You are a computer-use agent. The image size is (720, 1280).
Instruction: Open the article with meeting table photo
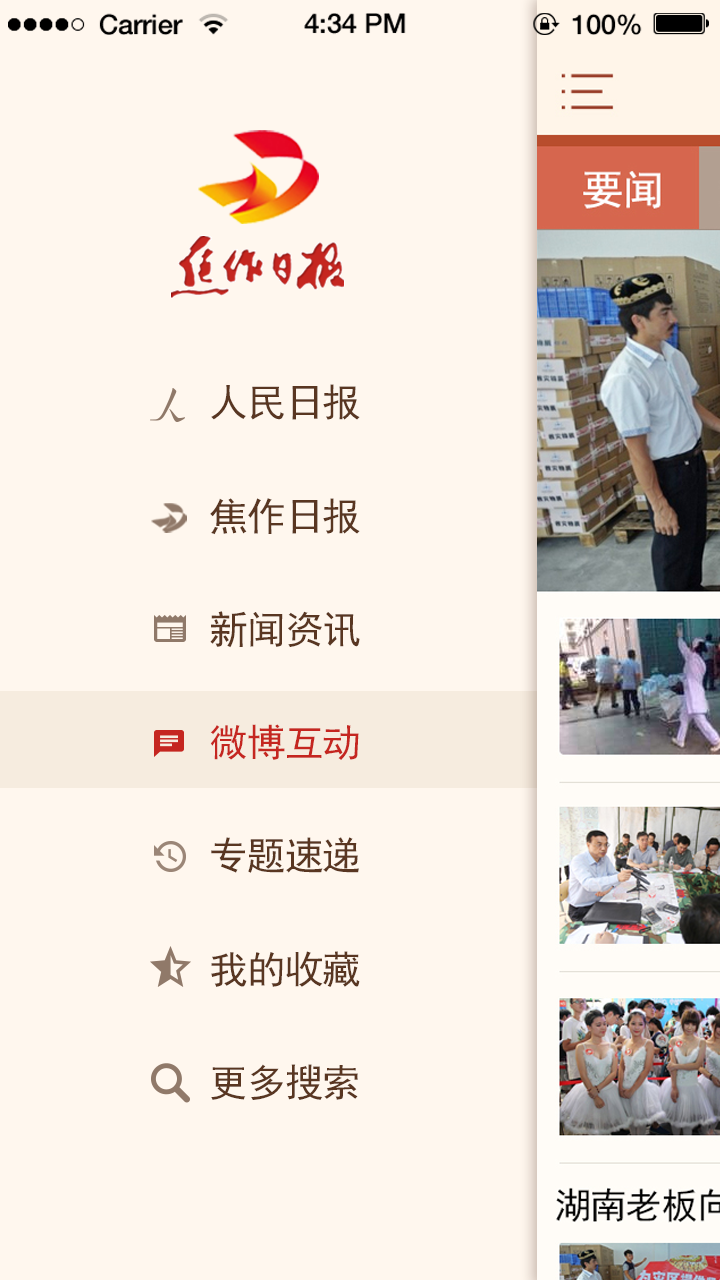tap(639, 875)
